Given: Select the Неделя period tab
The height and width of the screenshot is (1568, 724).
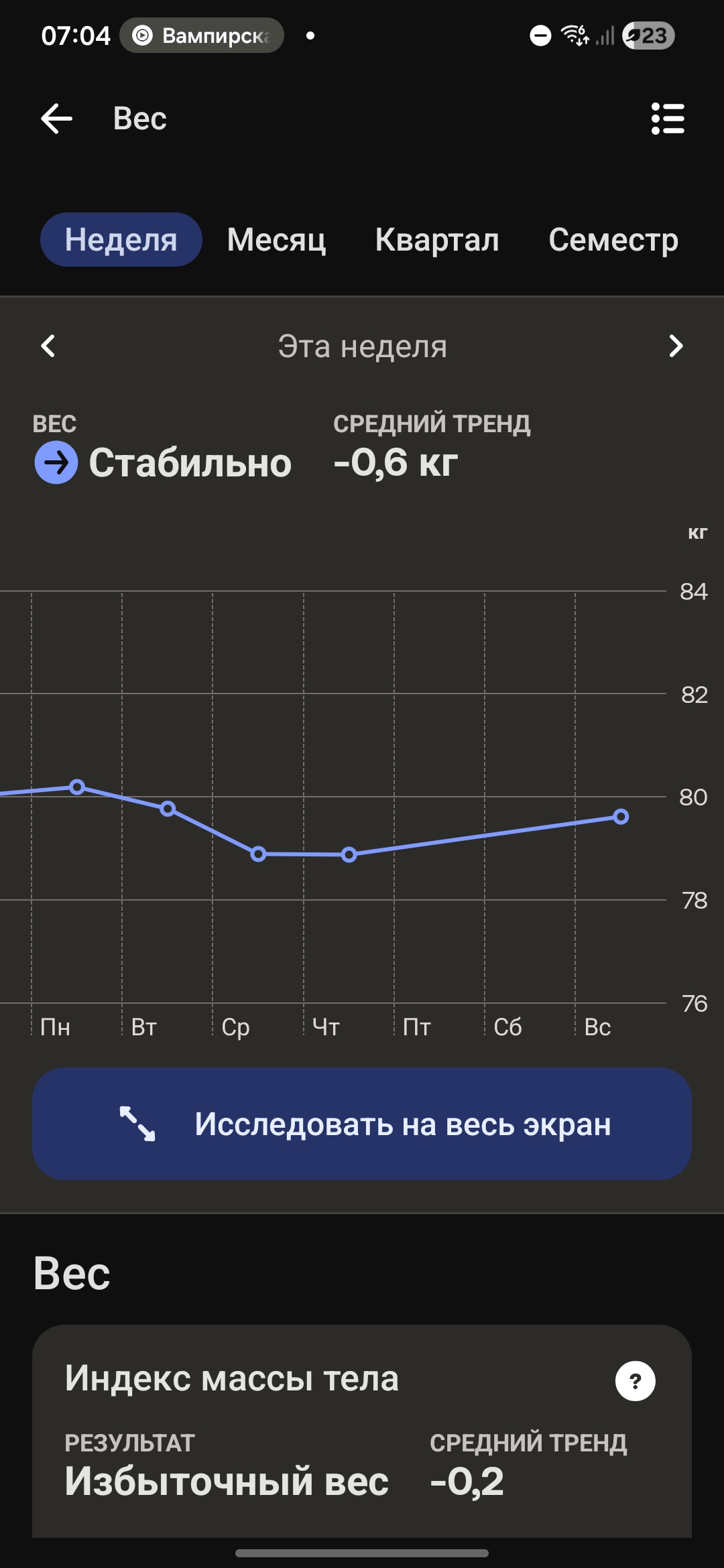Looking at the screenshot, I should (x=121, y=239).
